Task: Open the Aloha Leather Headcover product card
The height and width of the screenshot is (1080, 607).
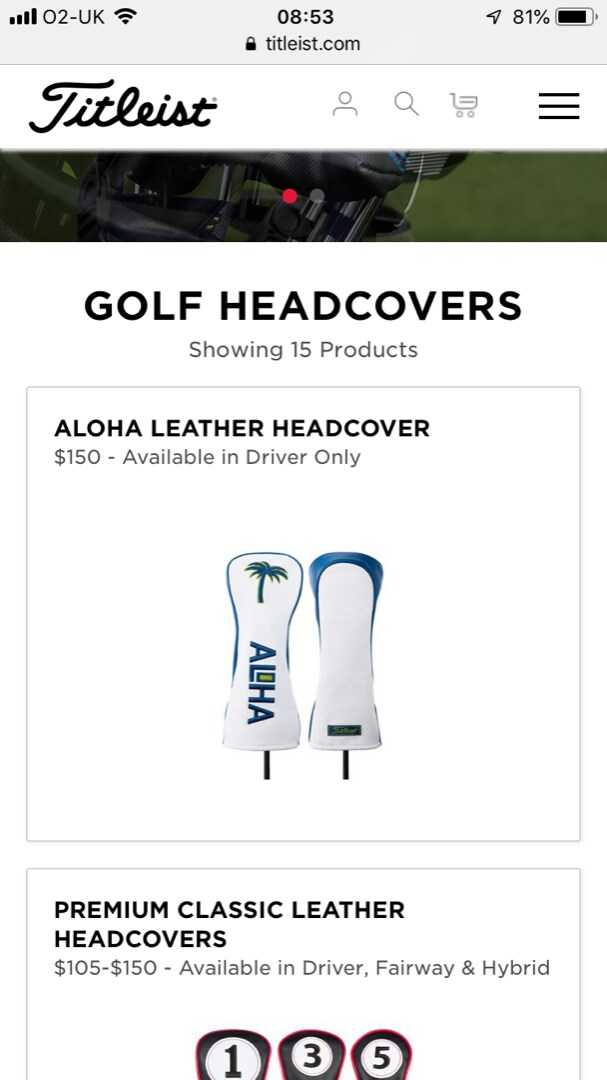Action: click(303, 613)
